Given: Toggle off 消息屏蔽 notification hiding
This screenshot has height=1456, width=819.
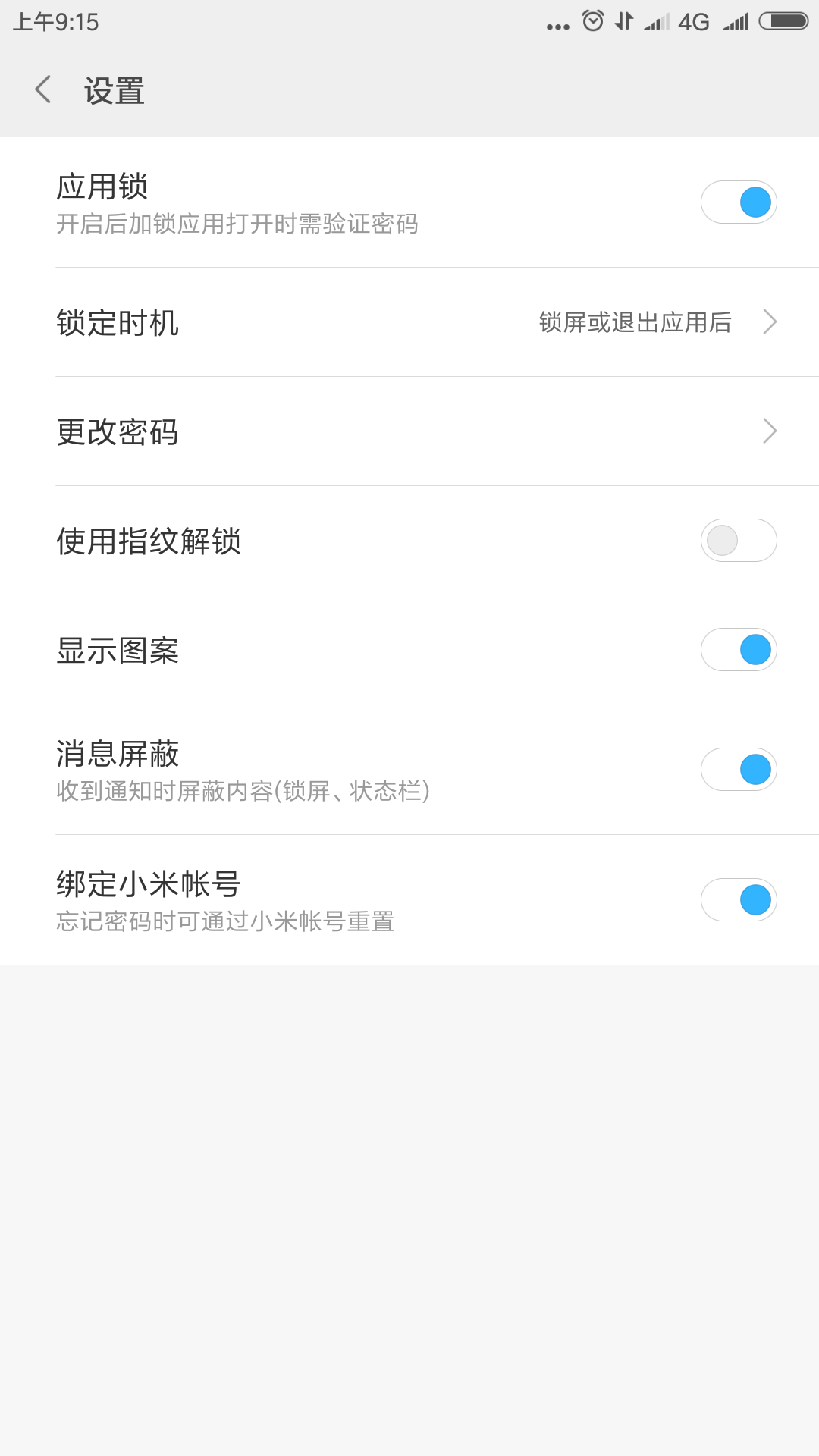Looking at the screenshot, I should (739, 770).
